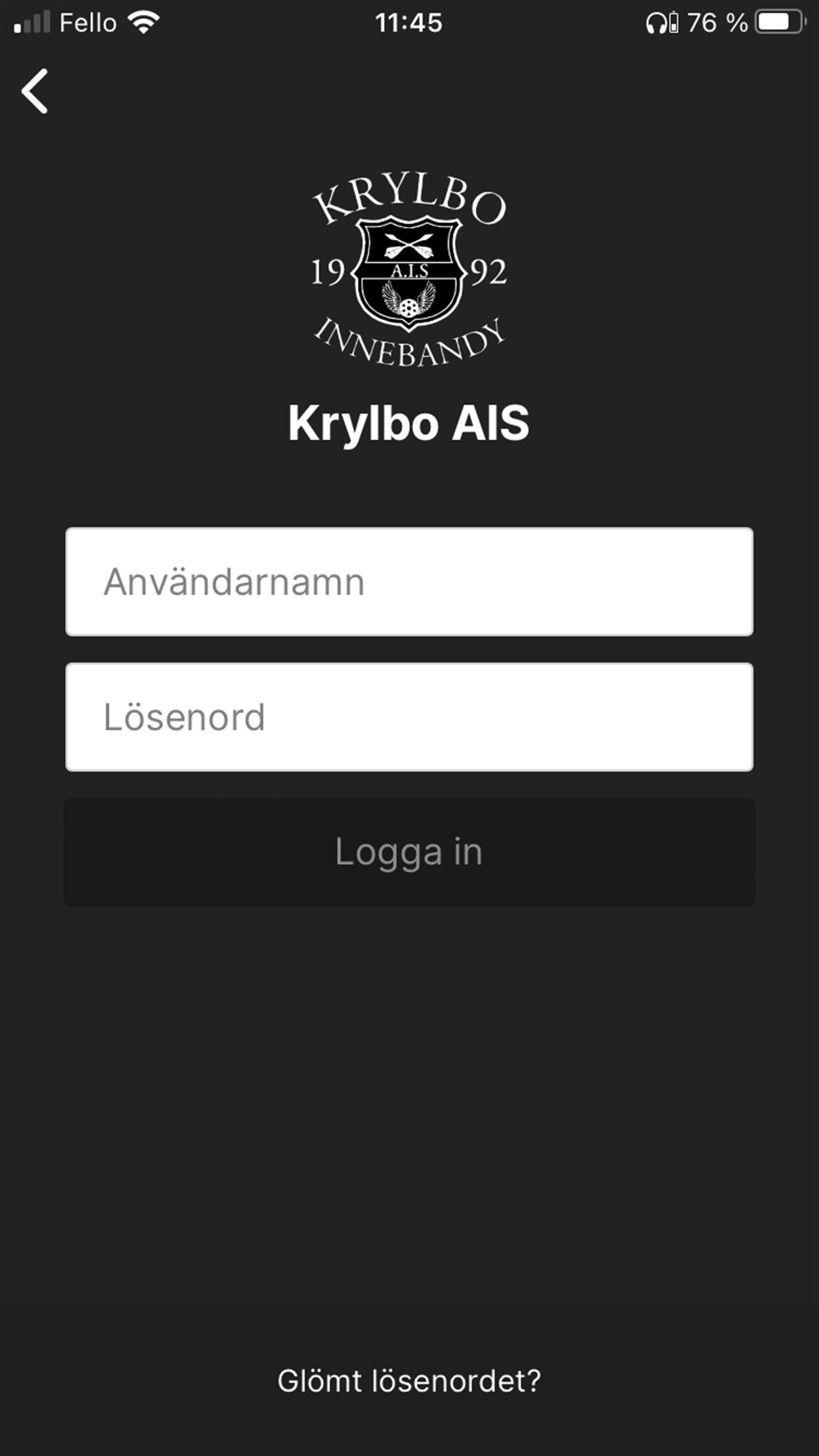
Task: Go back using the top-left arrow
Action: 34,91
